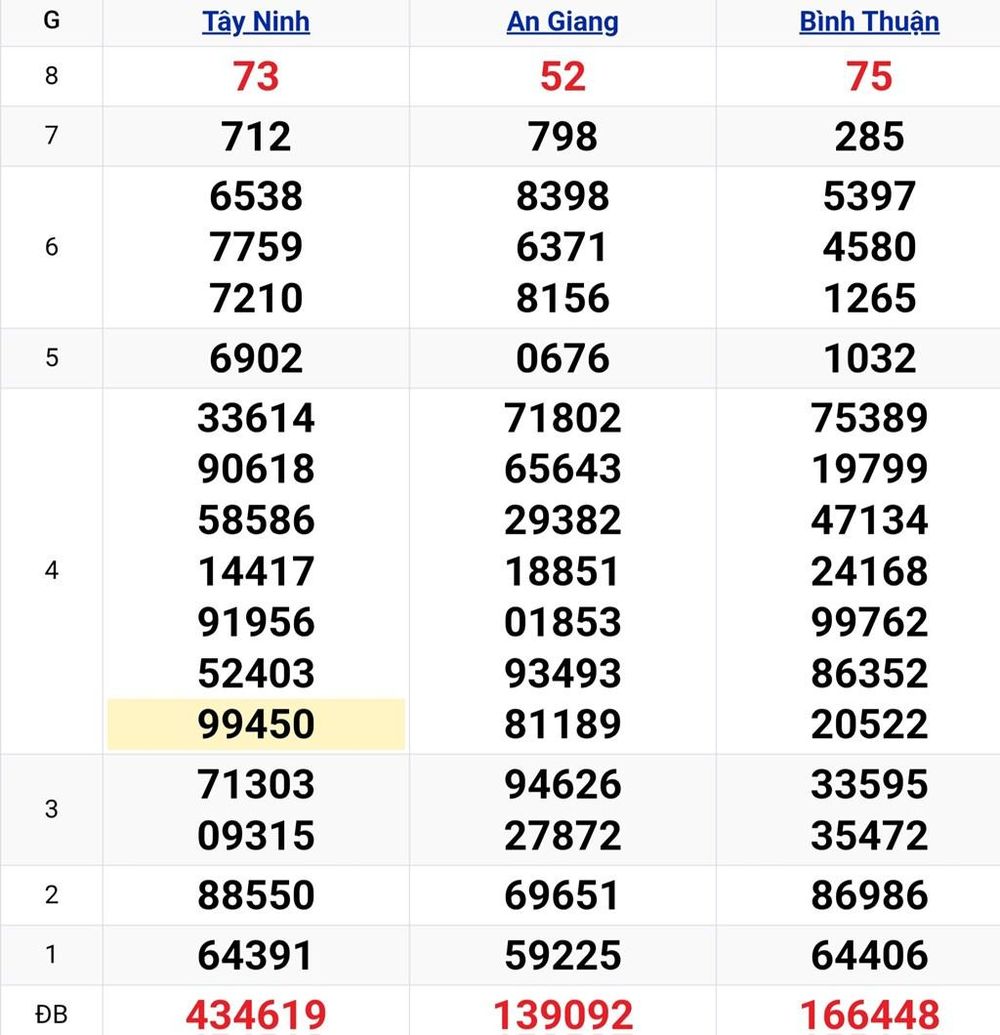Viewport: 1000px width, 1035px height.
Task: Open the An Giang province link
Action: 562,22
